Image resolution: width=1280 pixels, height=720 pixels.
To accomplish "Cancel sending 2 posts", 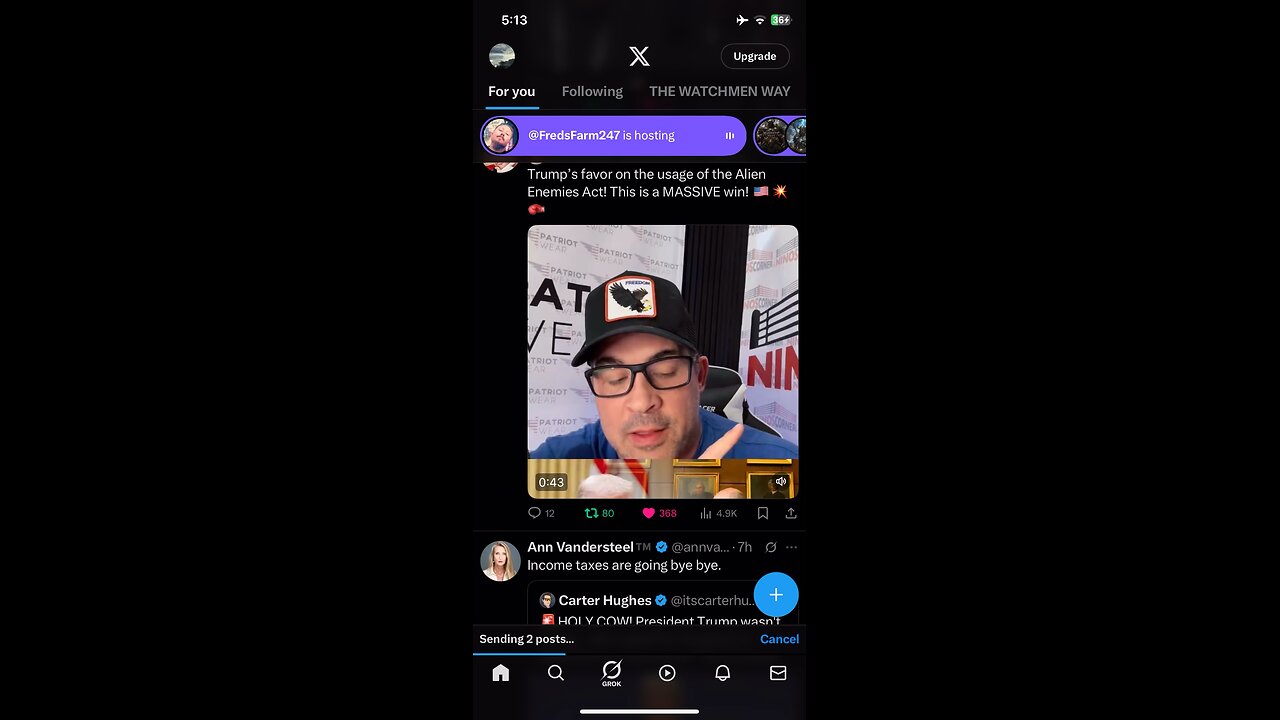I will (x=779, y=639).
